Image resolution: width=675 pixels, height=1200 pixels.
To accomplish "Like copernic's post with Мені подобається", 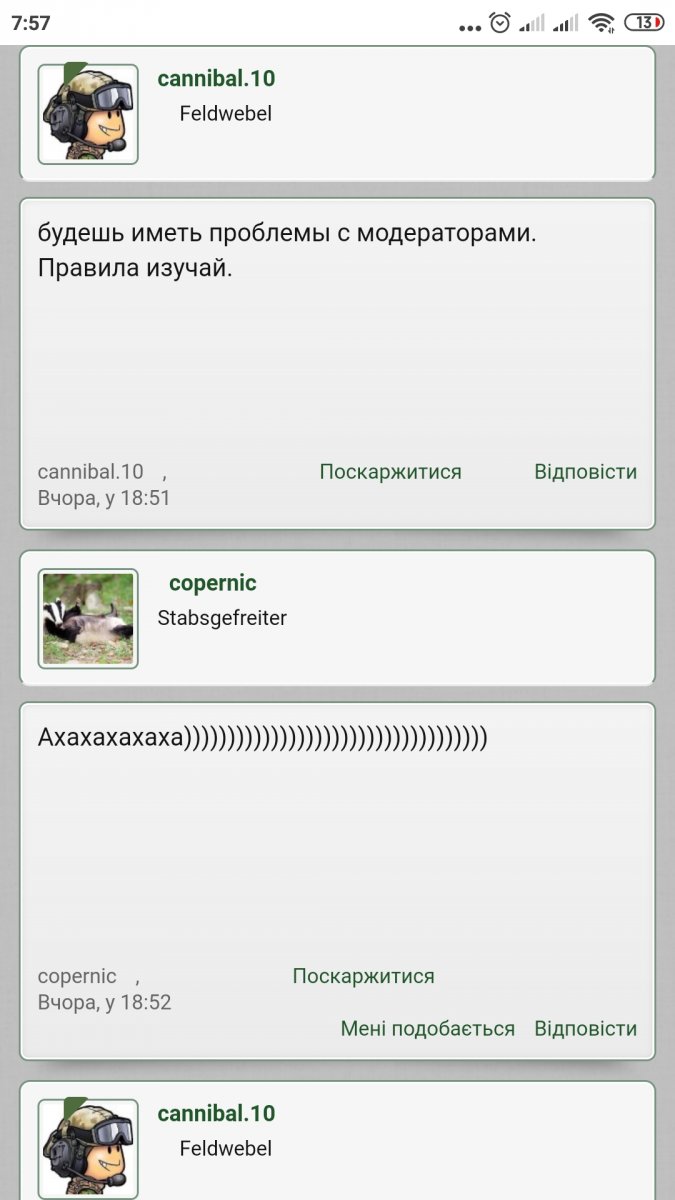I will click(427, 1028).
